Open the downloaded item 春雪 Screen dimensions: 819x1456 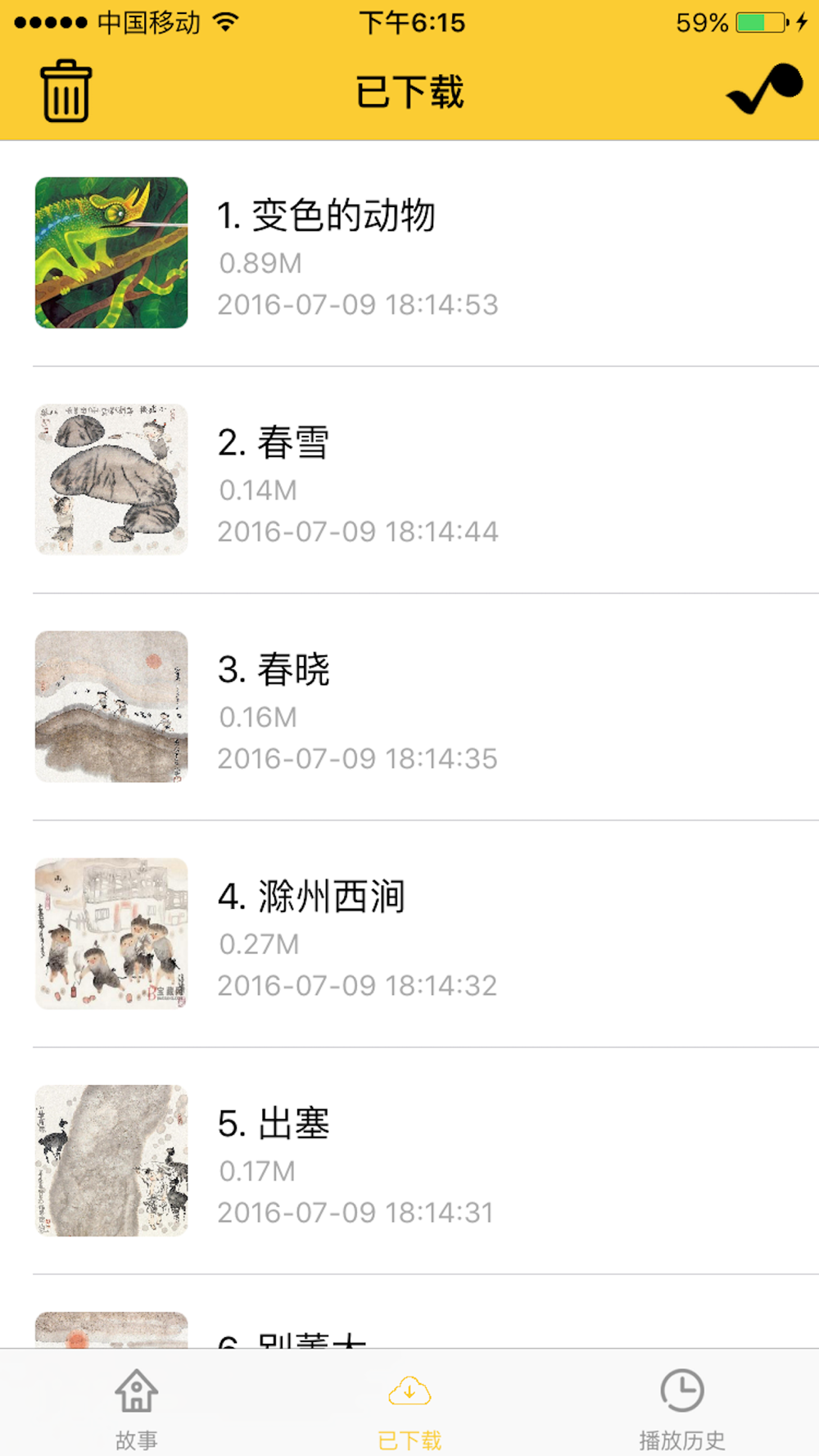point(409,480)
